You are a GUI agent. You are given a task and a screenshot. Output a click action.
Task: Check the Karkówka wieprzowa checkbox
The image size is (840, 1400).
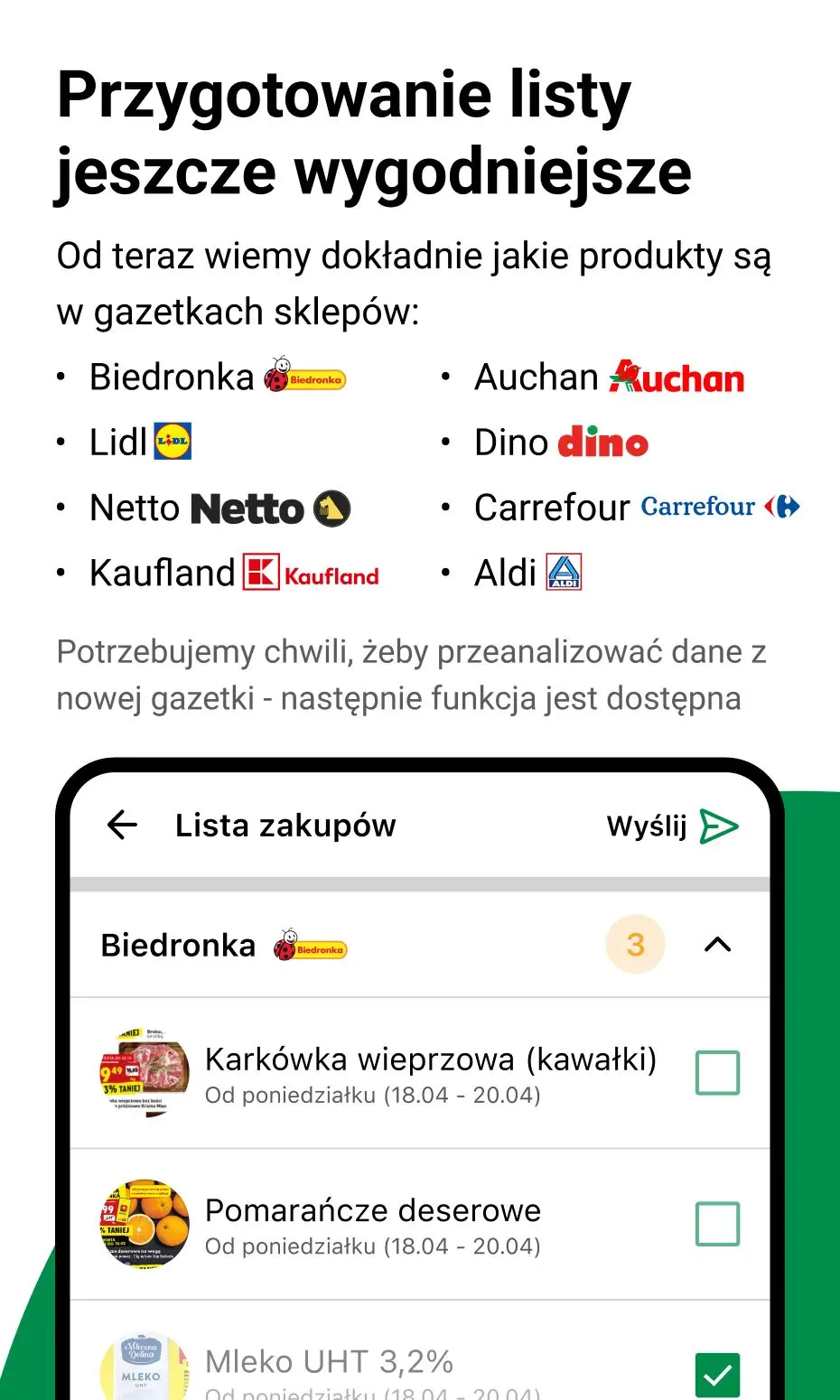pos(717,1072)
